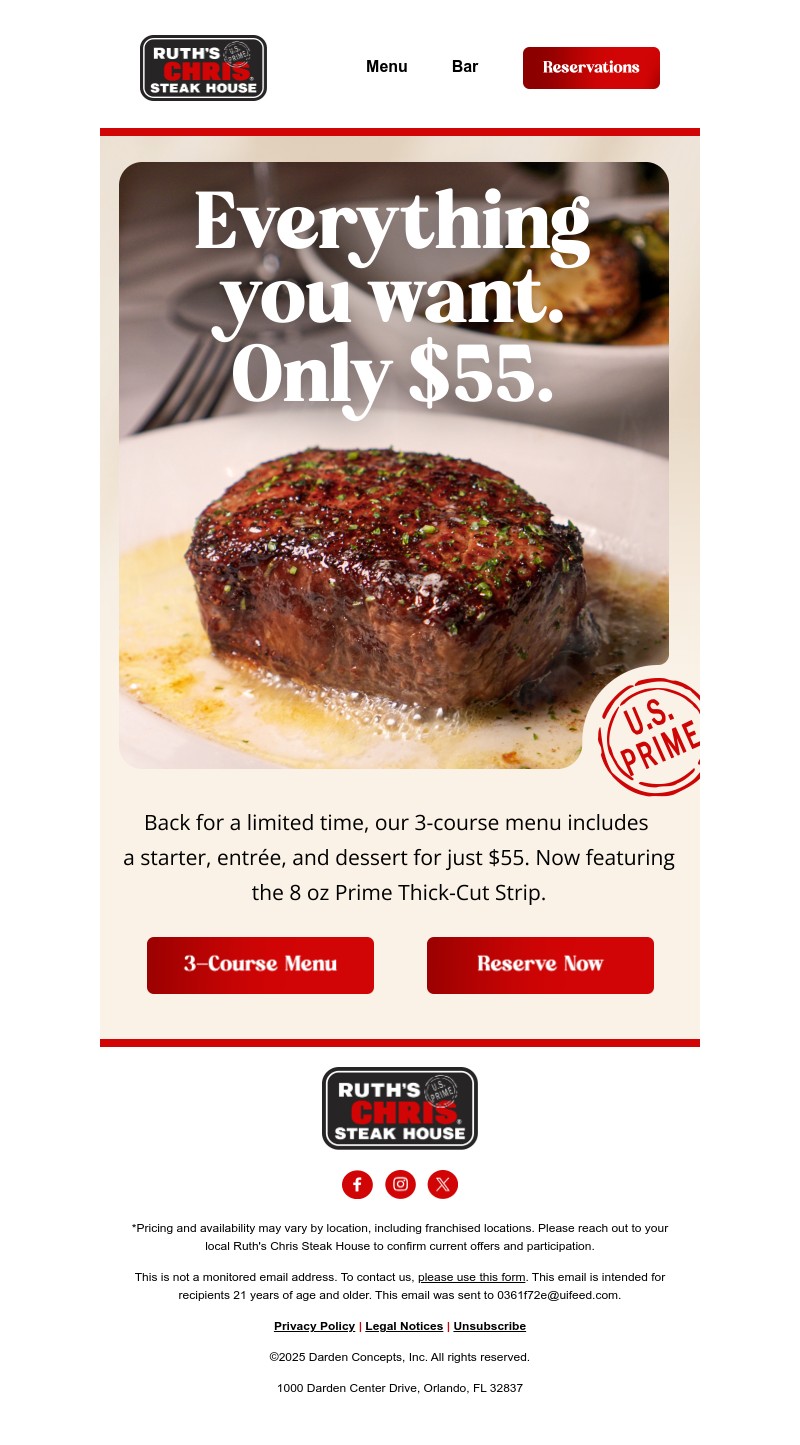Image resolution: width=800 pixels, height=1445 pixels.
Task: Click the Reserve Now button
Action: point(540,965)
